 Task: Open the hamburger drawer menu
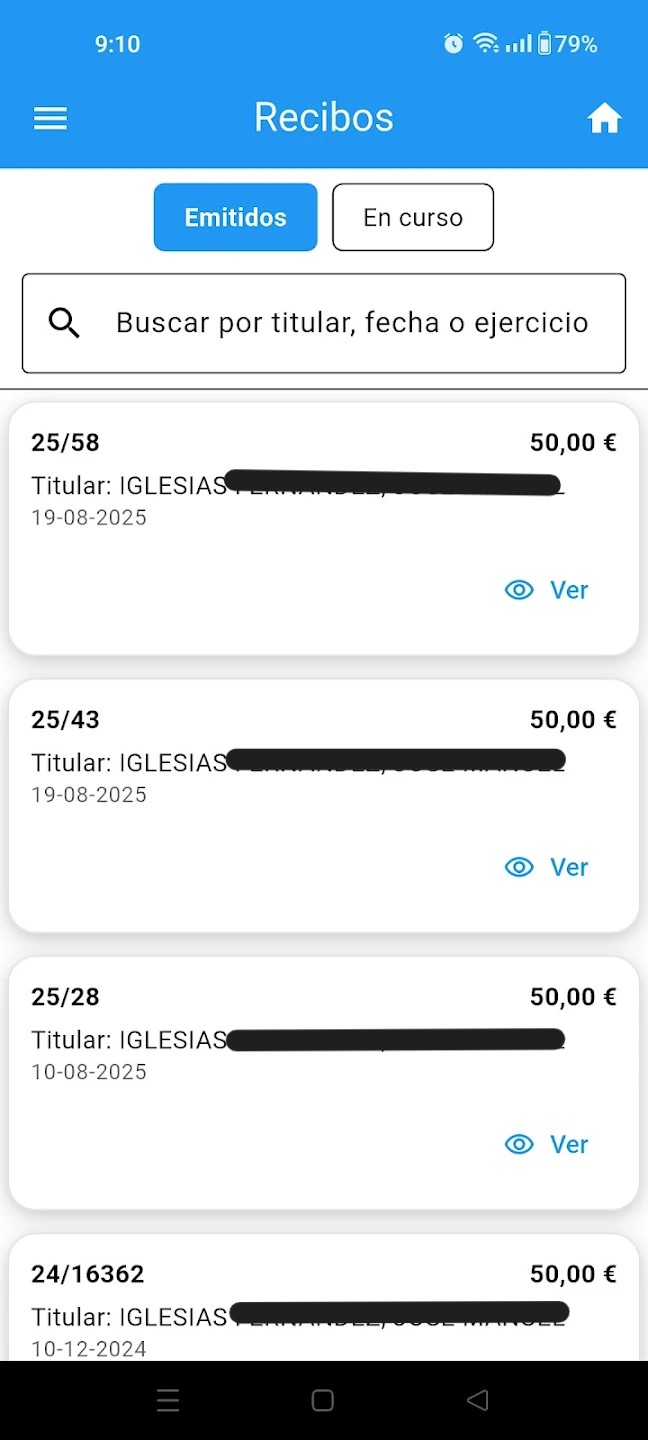tap(50, 119)
